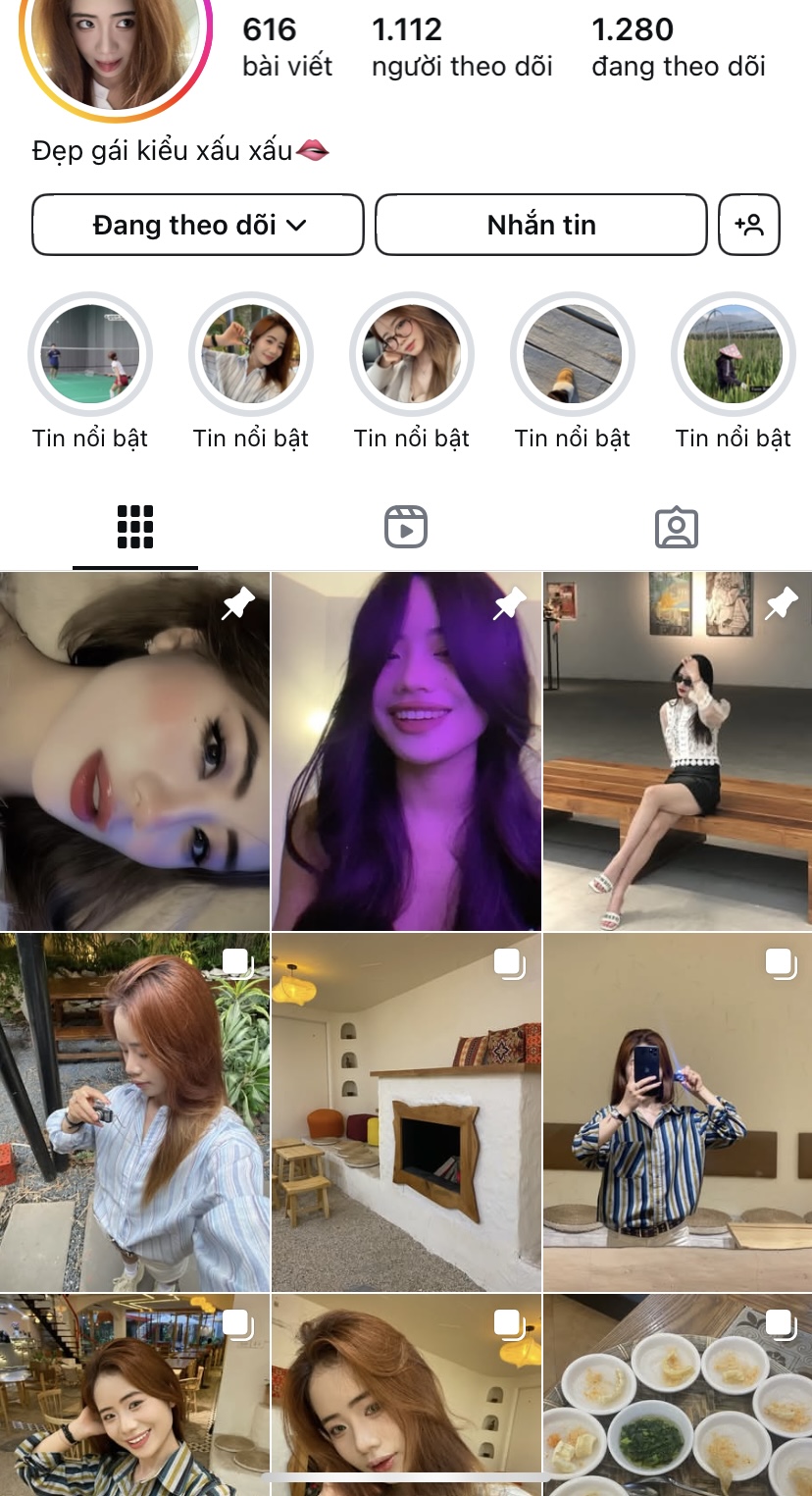Open the pinned post on wooden bench
Viewport: 812px width, 1496px height.
click(x=678, y=751)
